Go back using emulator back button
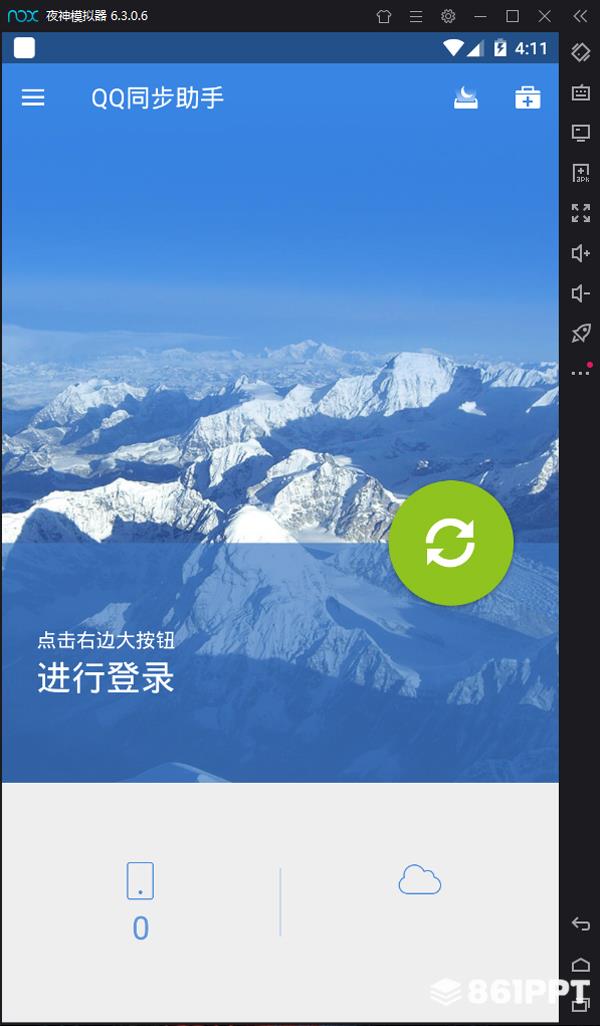The image size is (600, 1026). pyautogui.click(x=580, y=924)
